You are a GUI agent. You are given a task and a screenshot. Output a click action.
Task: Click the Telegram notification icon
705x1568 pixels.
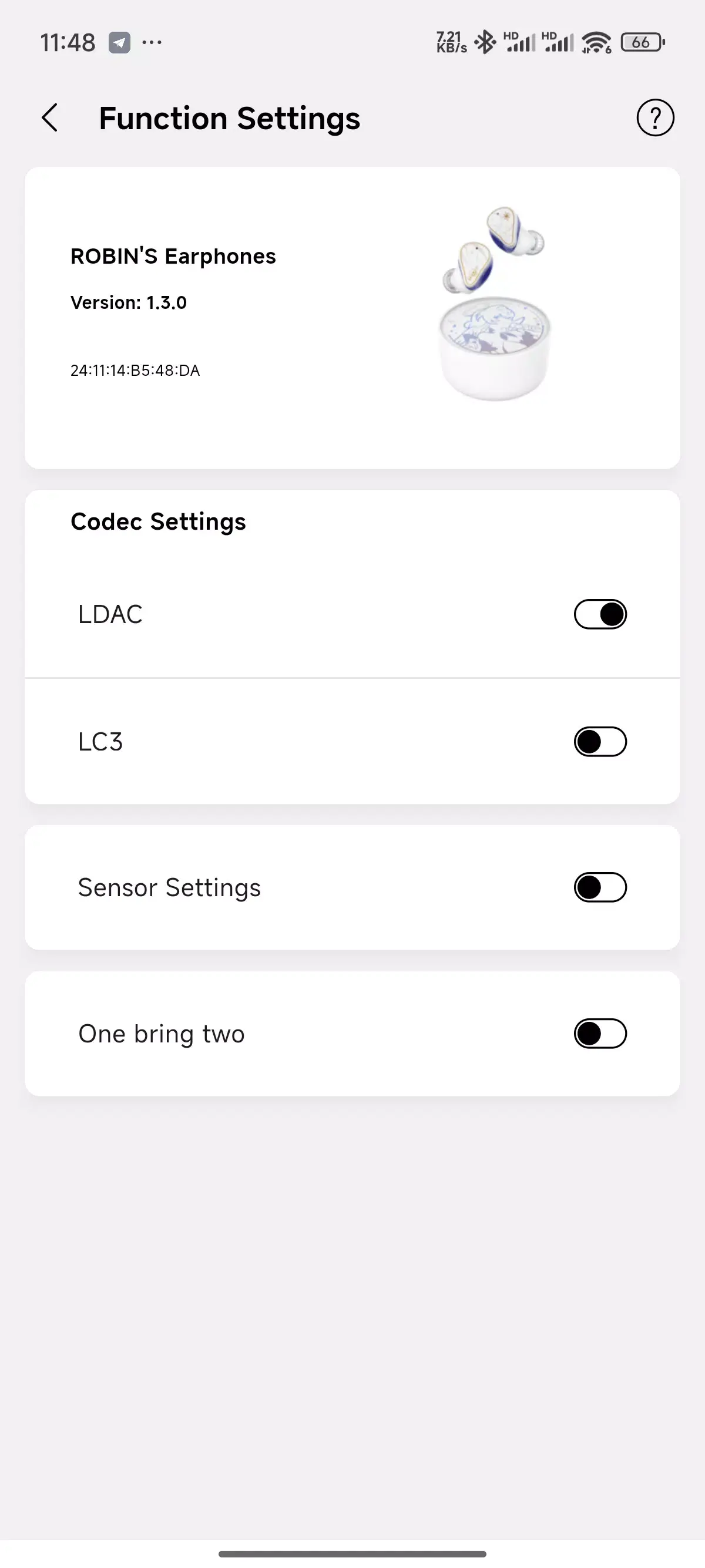119,41
